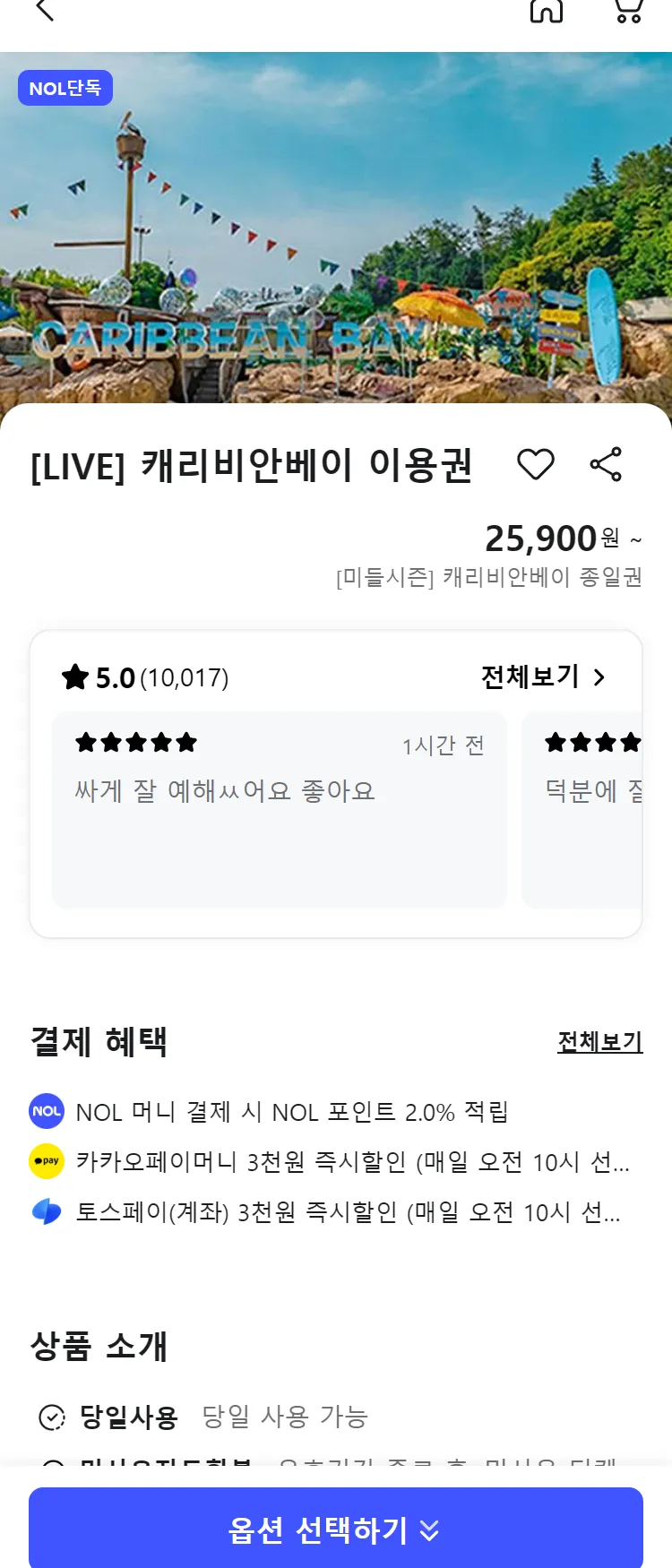This screenshot has height=1568, width=672.
Task: Tap the check icon beside 당일사용
Action: click(x=51, y=1417)
